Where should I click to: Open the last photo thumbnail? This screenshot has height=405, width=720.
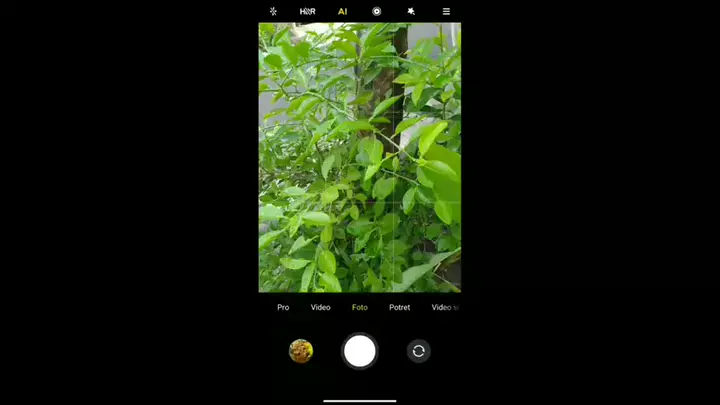click(301, 351)
